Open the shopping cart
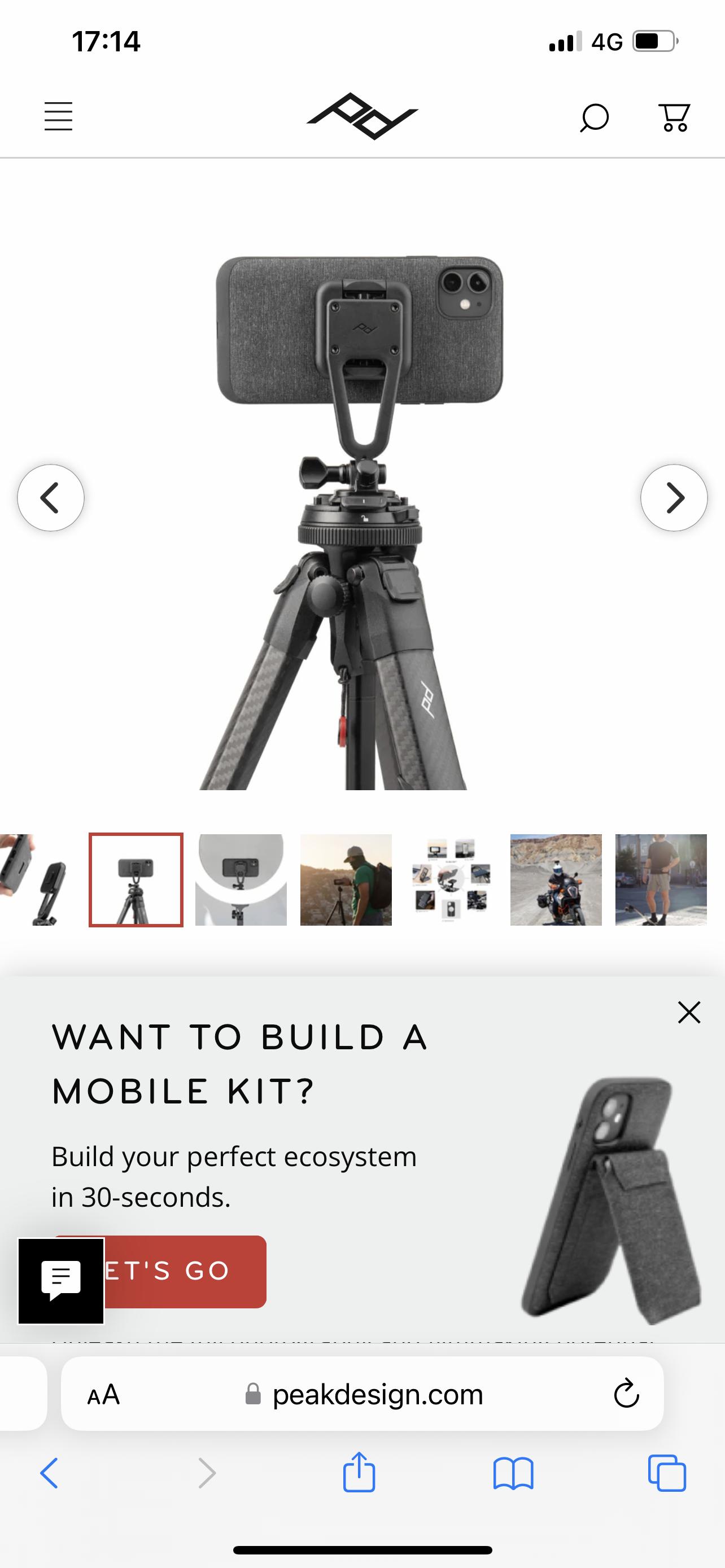The image size is (725, 1568). (674, 117)
